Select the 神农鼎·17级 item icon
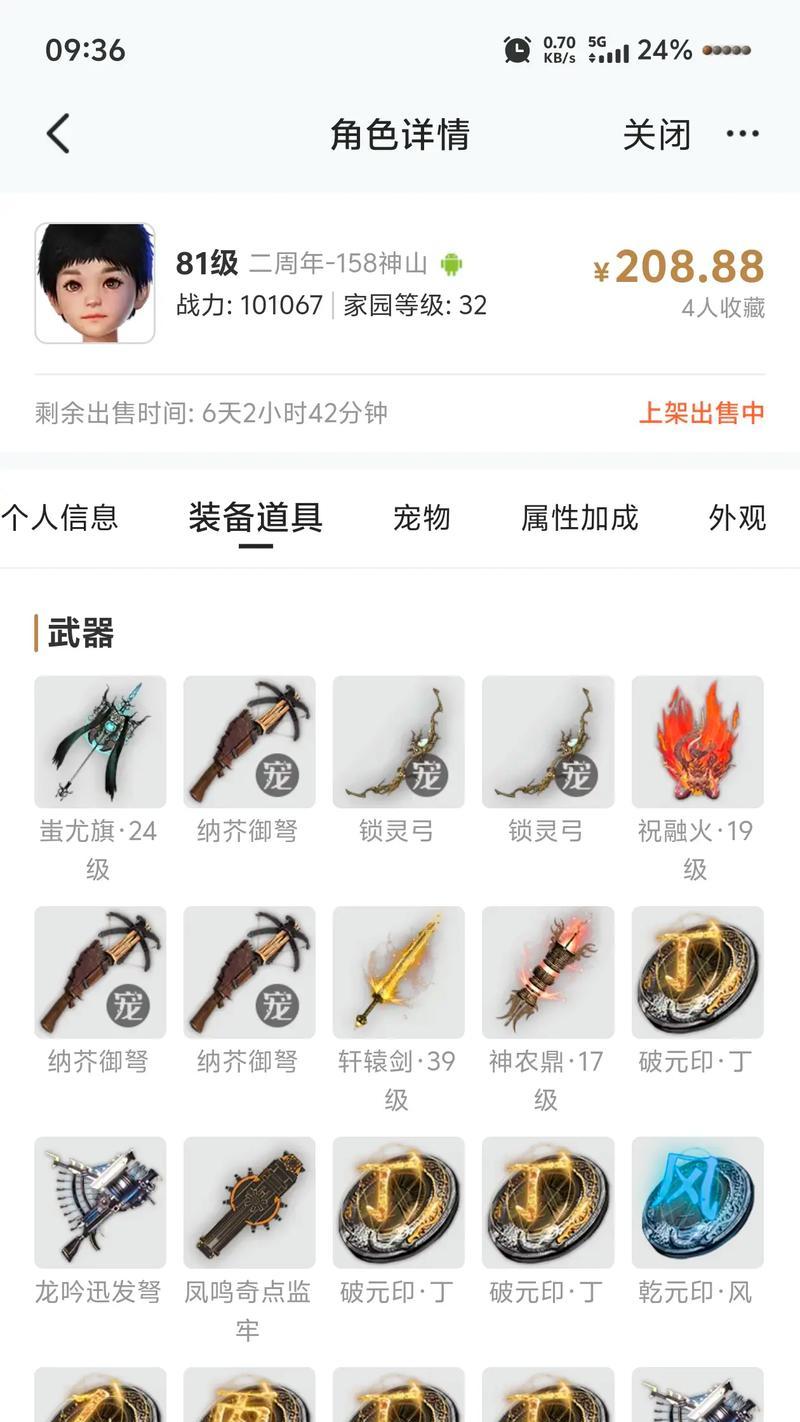The height and width of the screenshot is (1422, 800). pyautogui.click(x=548, y=971)
